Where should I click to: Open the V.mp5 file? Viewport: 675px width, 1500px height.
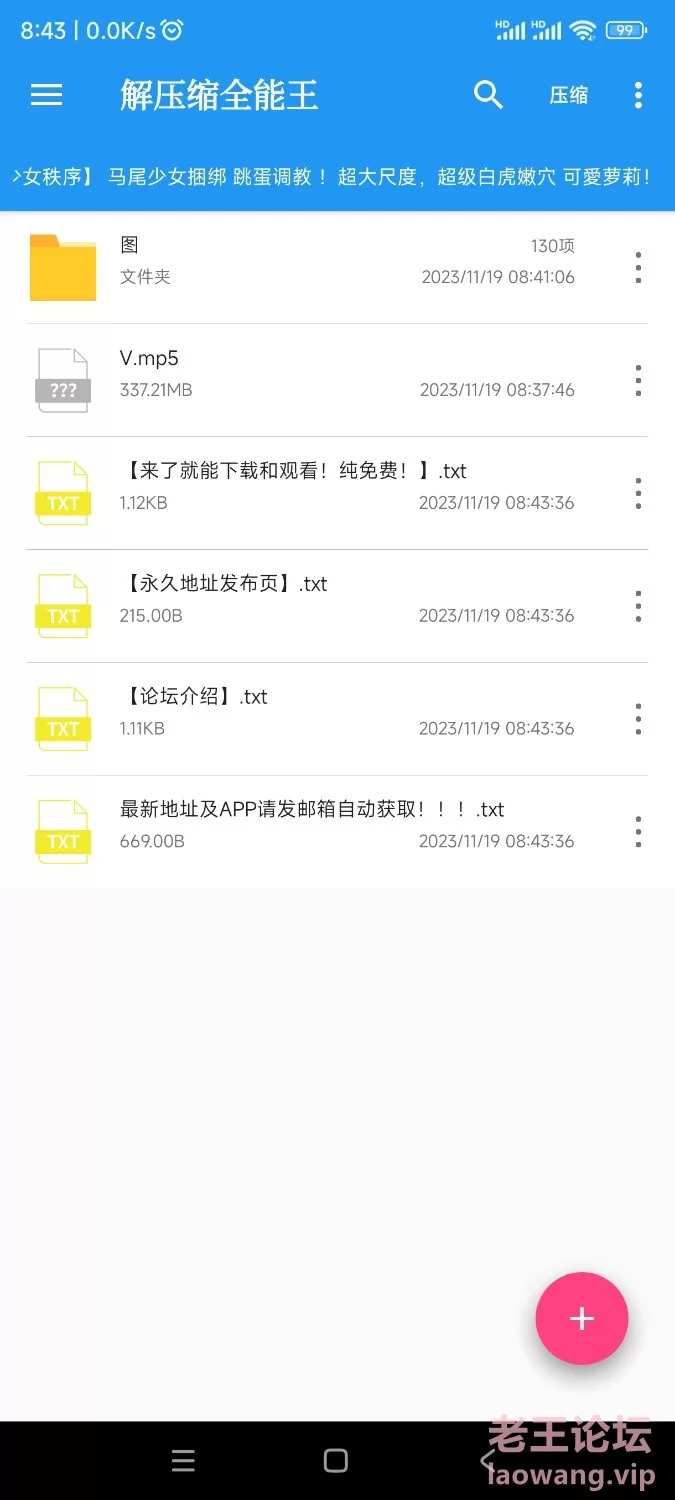tap(337, 380)
